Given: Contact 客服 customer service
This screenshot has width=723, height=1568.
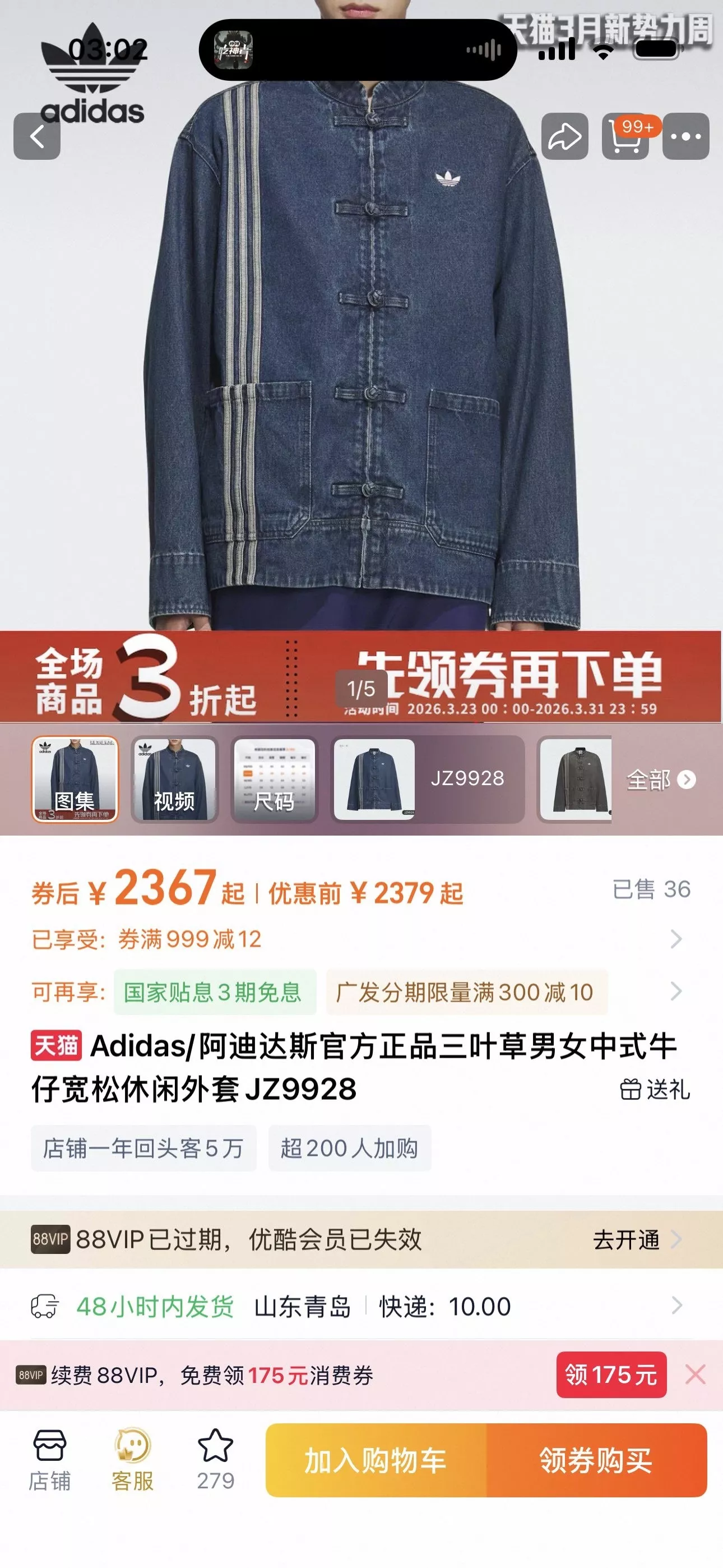Looking at the screenshot, I should 132,1459.
